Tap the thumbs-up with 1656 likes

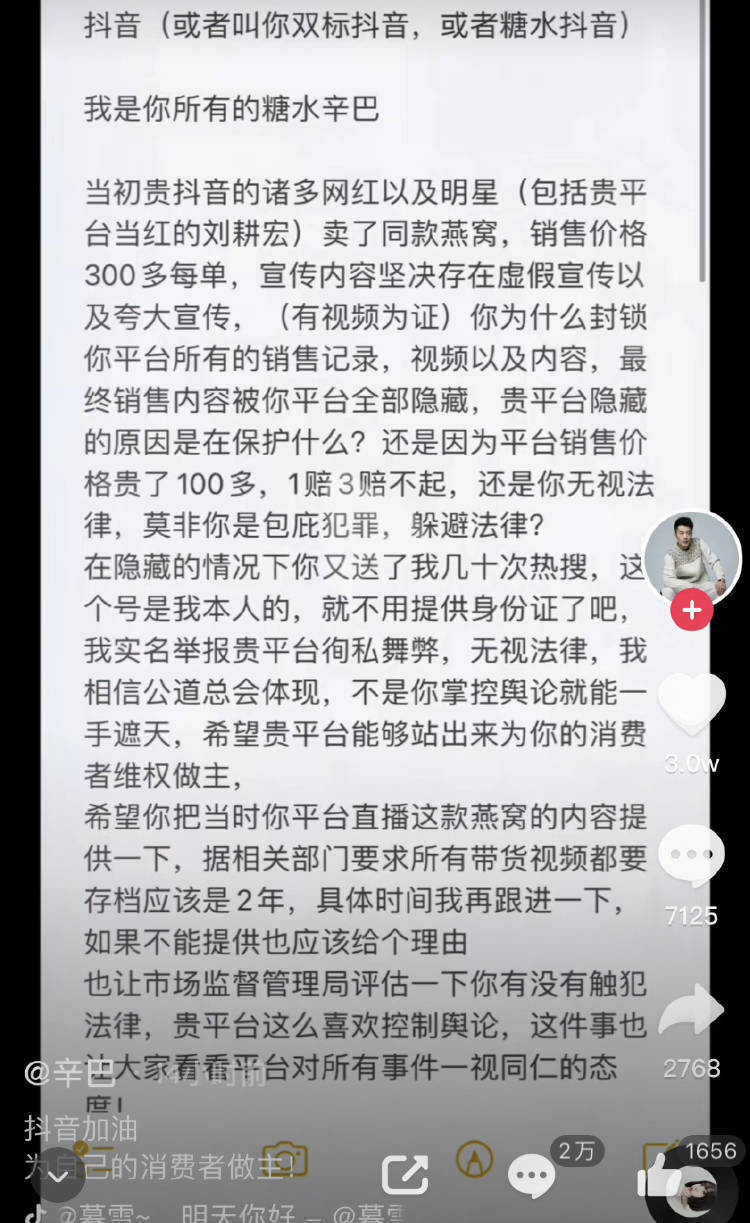pos(659,1177)
